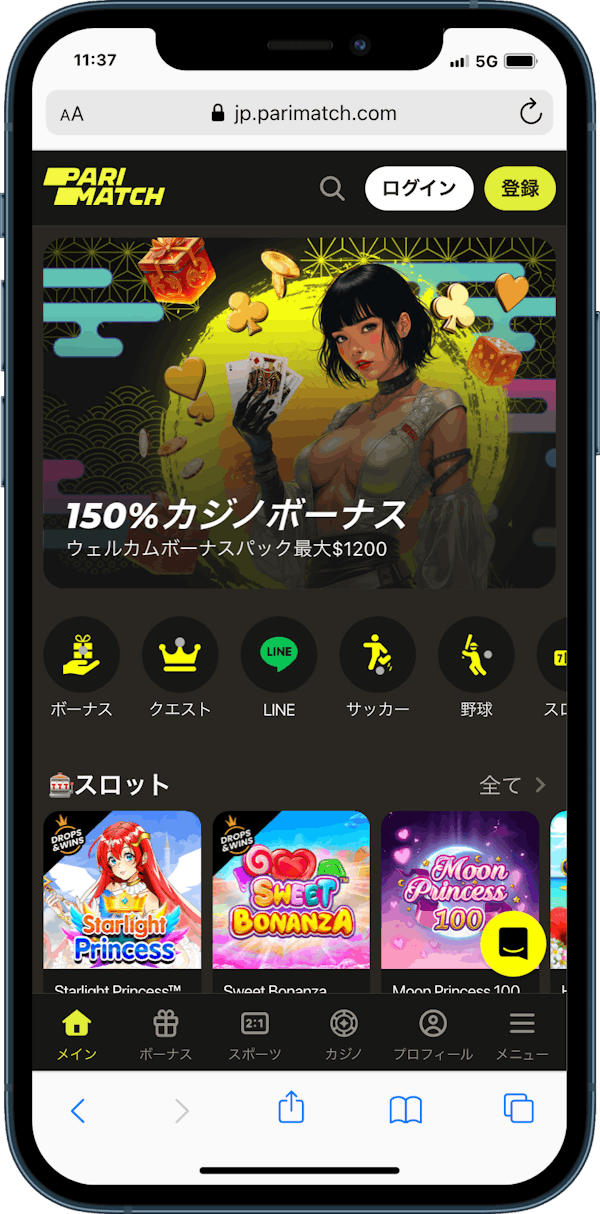The width and height of the screenshot is (600, 1214).
Task: Switch to the カジノ tab
Action: 344,1035
